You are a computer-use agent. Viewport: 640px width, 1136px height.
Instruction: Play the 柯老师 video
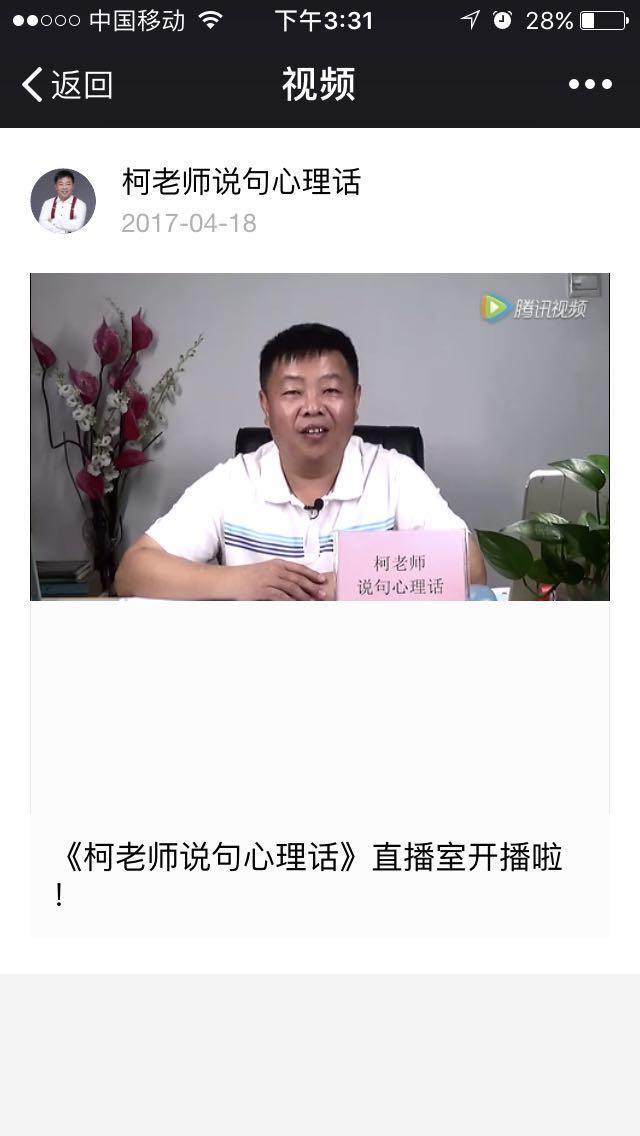click(x=320, y=436)
